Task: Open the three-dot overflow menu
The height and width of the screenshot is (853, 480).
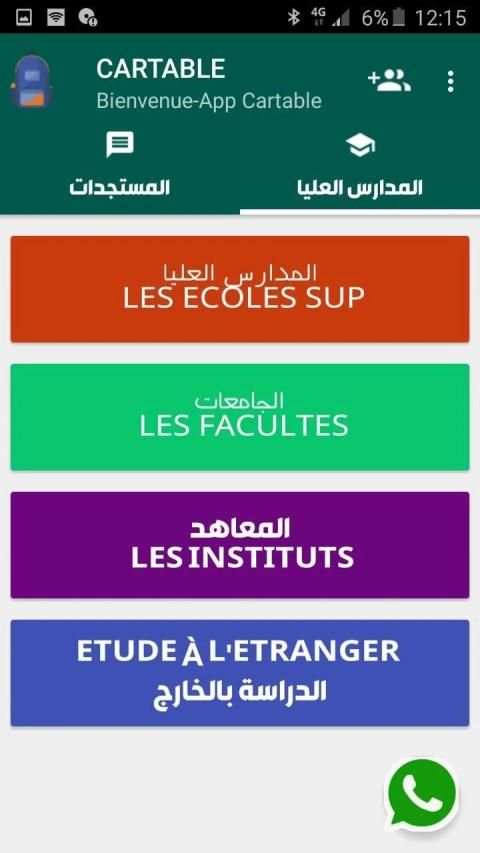Action: 450,81
